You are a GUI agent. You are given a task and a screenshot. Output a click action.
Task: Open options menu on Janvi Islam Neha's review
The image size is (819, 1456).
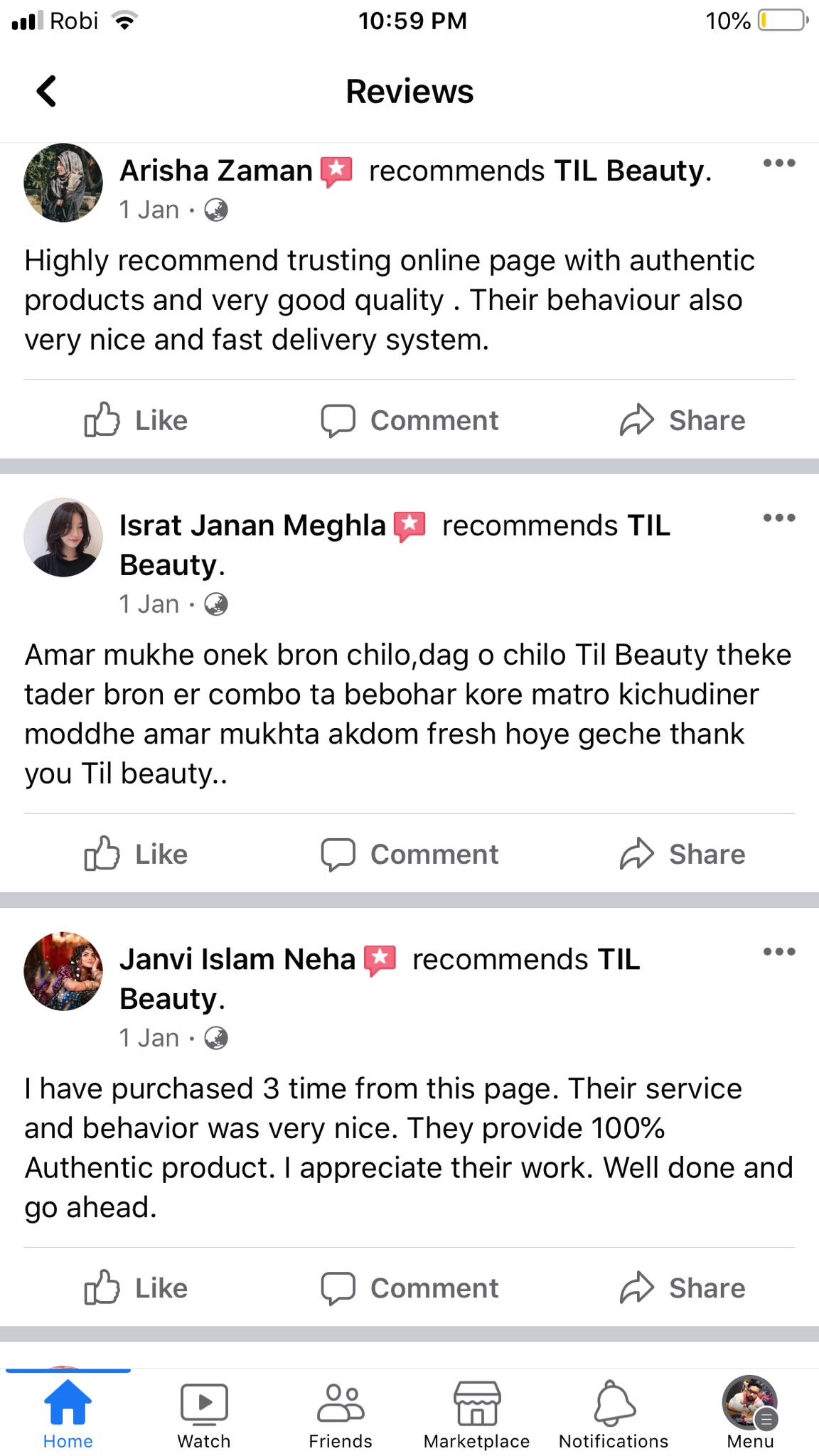tap(778, 952)
